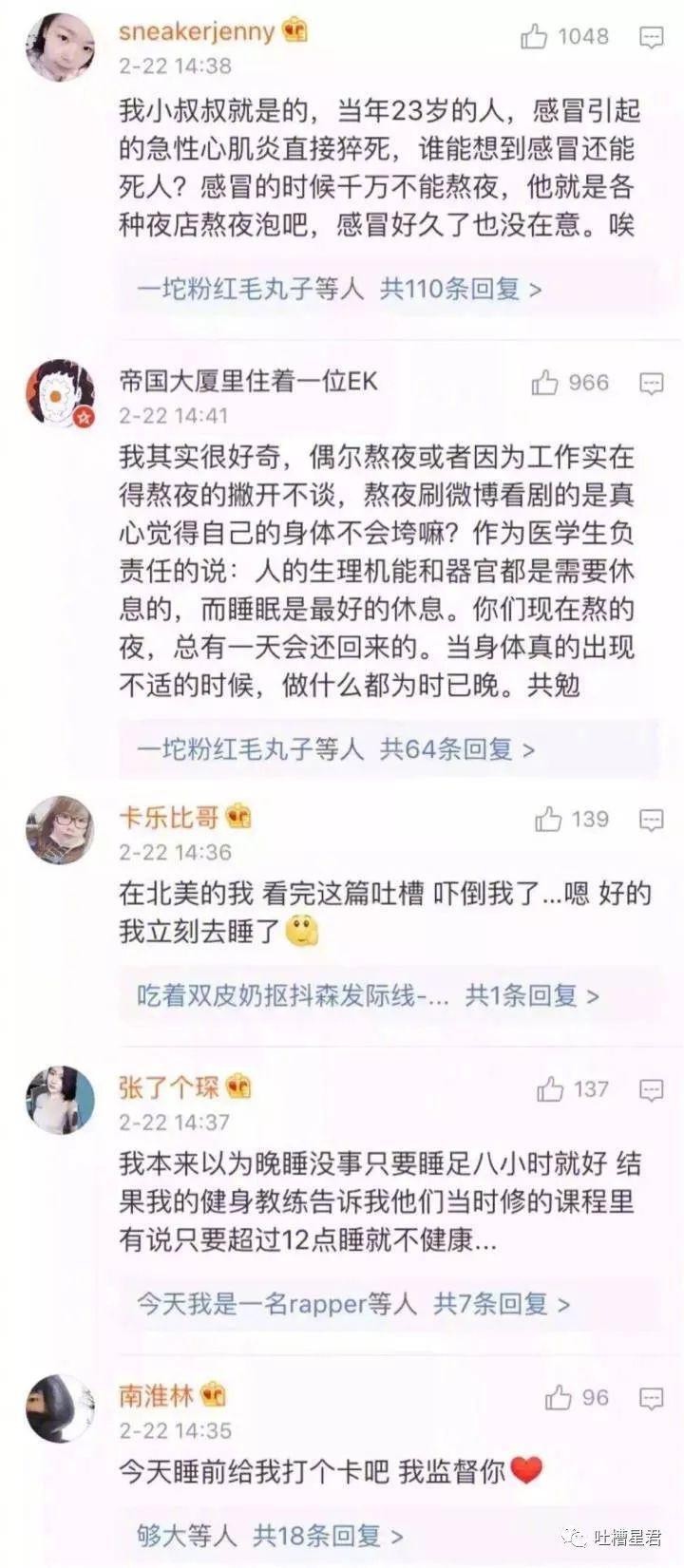Viewport: 684px width, 1568px height.
Task: Like sneakerjenny's comment
Action: pos(535,37)
